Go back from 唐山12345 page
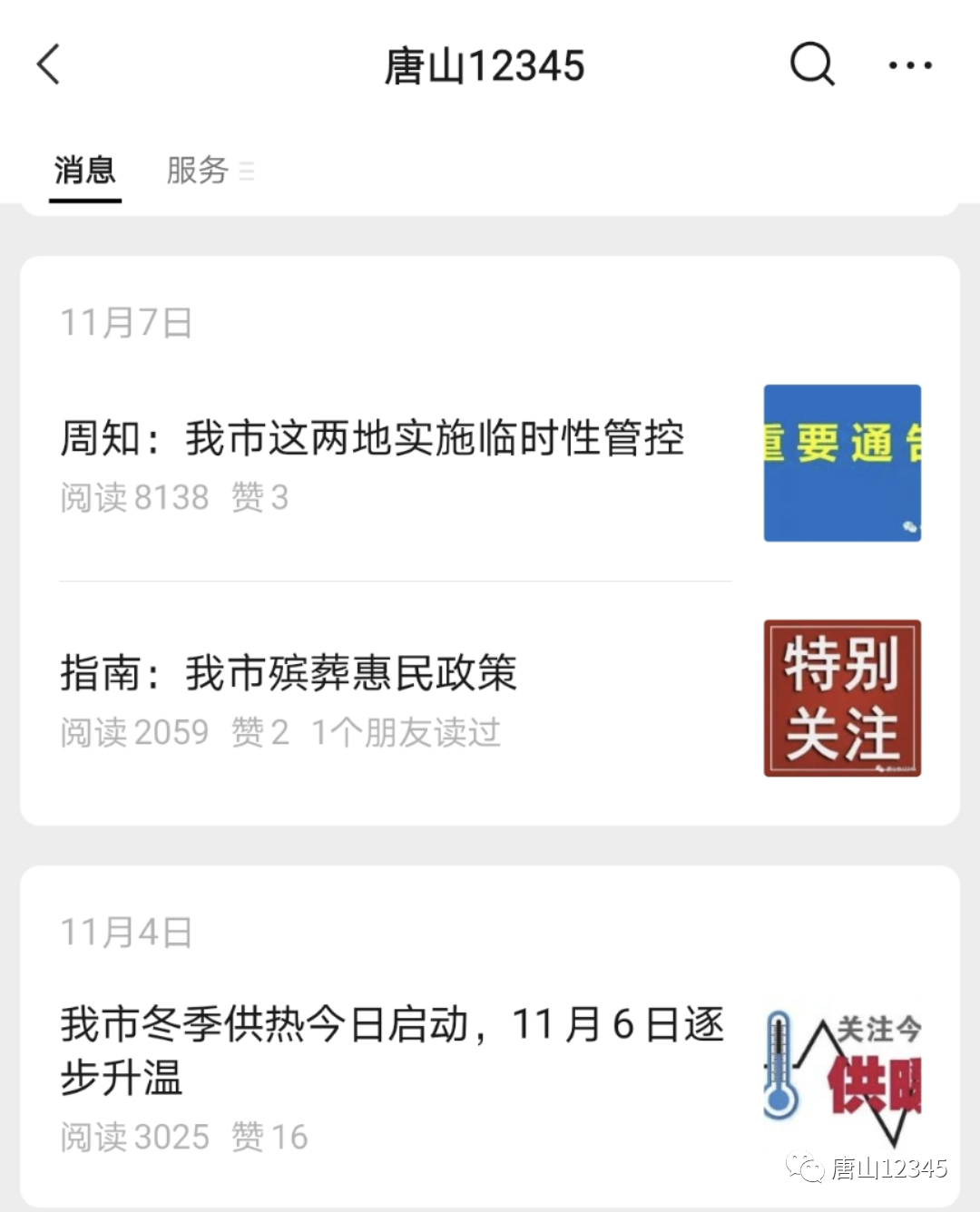 49,65
